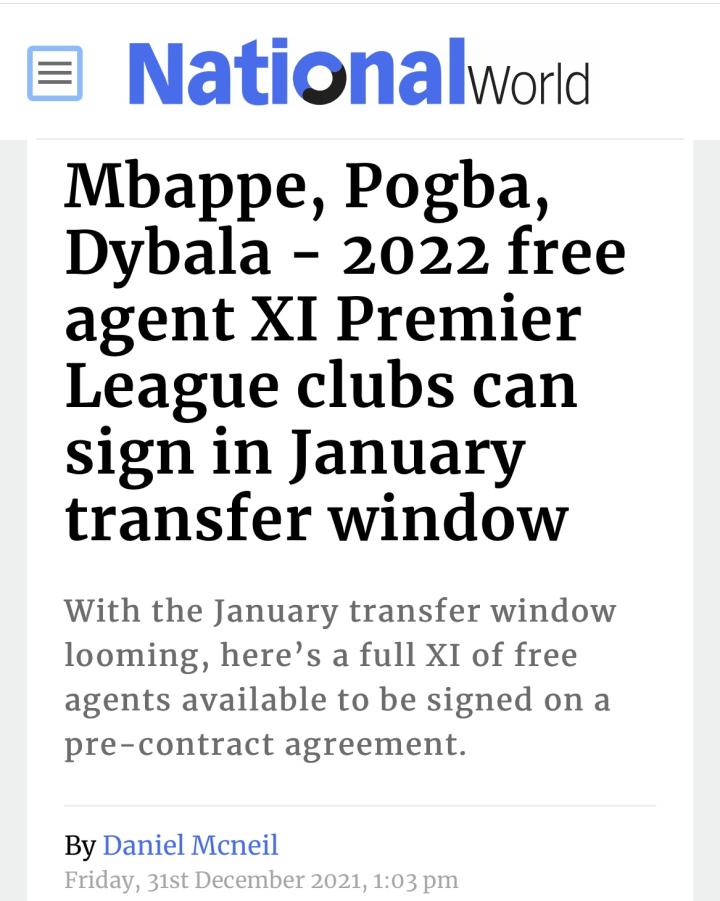Viewport: 720px width, 901px height.
Task: Open author Daniel Mcneil's profile
Action: point(190,845)
